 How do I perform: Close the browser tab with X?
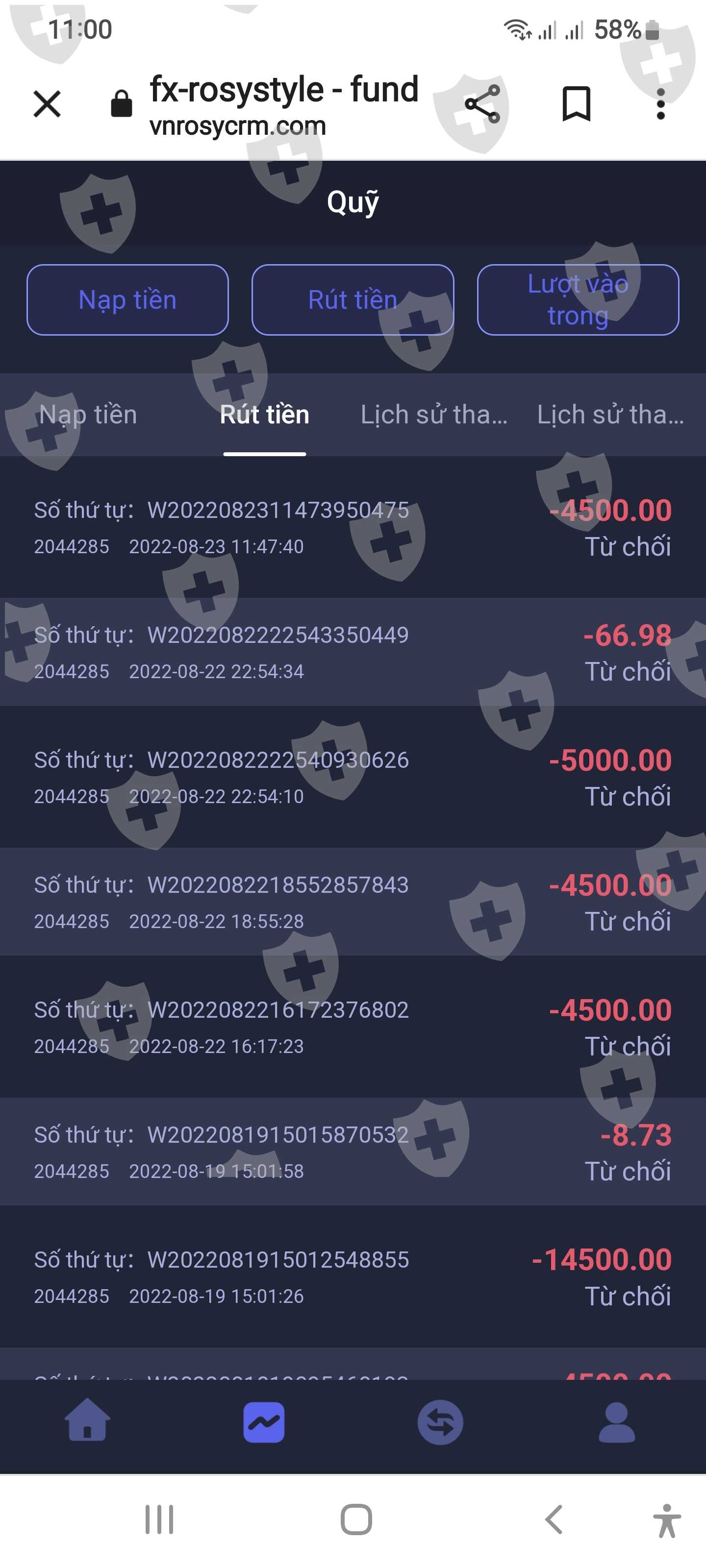[47, 103]
